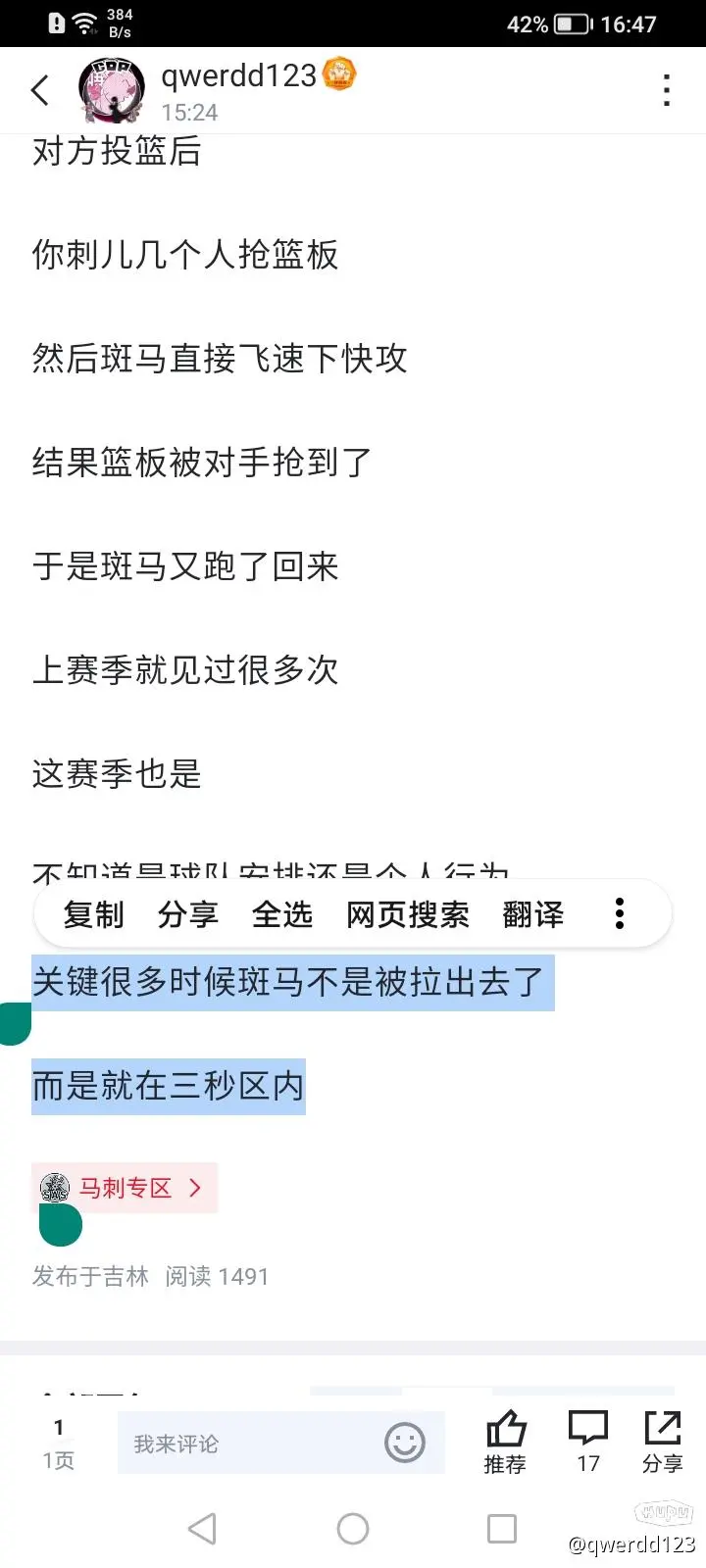
Task: Translate the selected text with 翻译
Action: click(x=532, y=914)
